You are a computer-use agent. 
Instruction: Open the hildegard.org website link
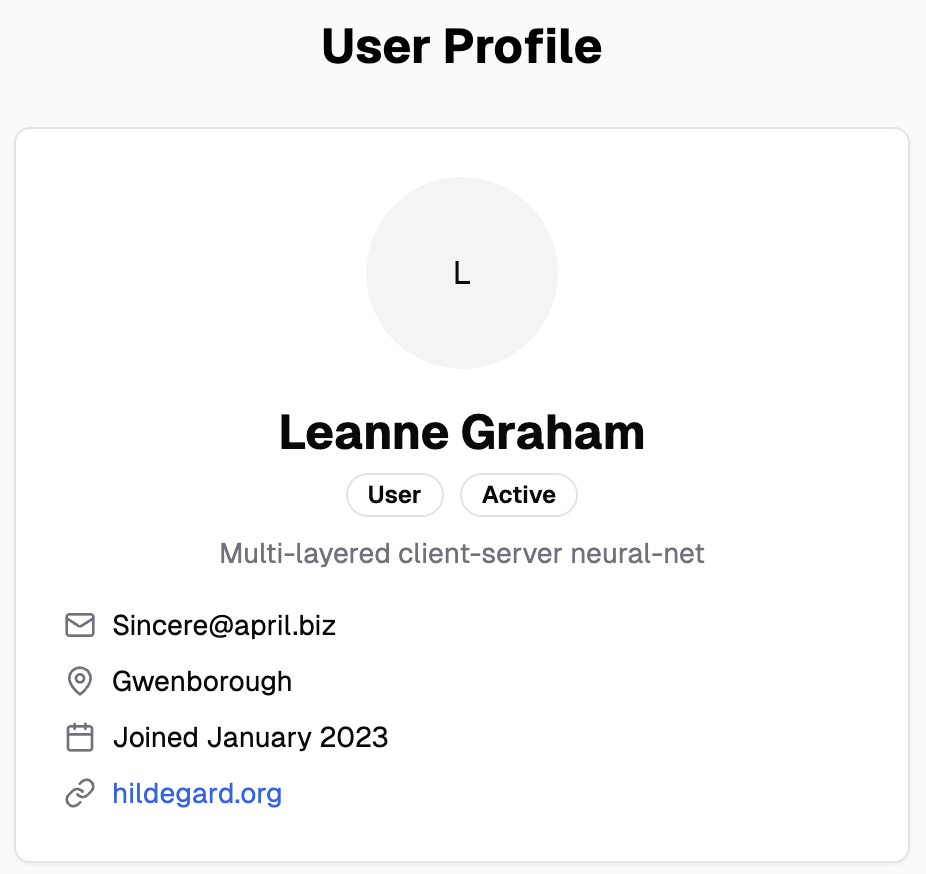197,794
